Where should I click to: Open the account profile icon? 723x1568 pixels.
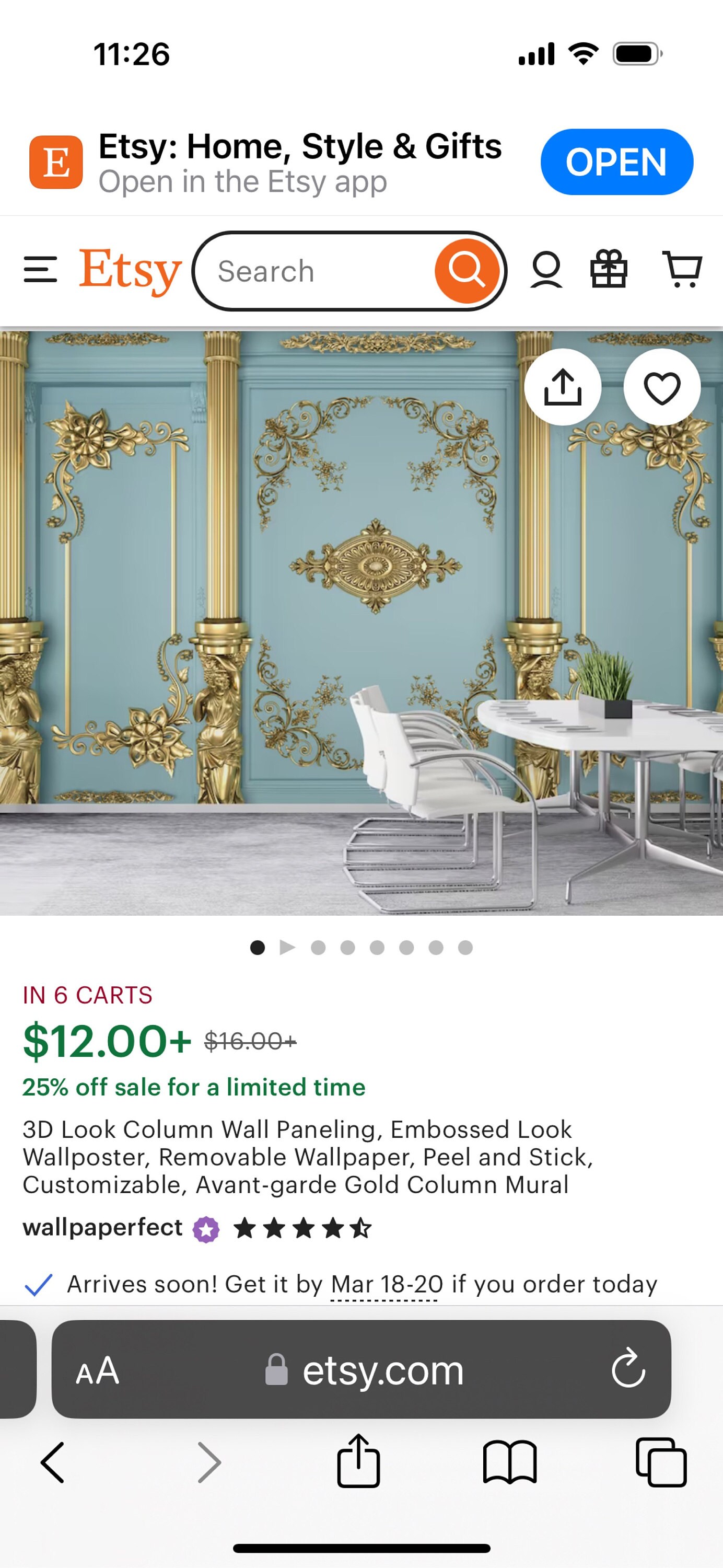pyautogui.click(x=546, y=270)
